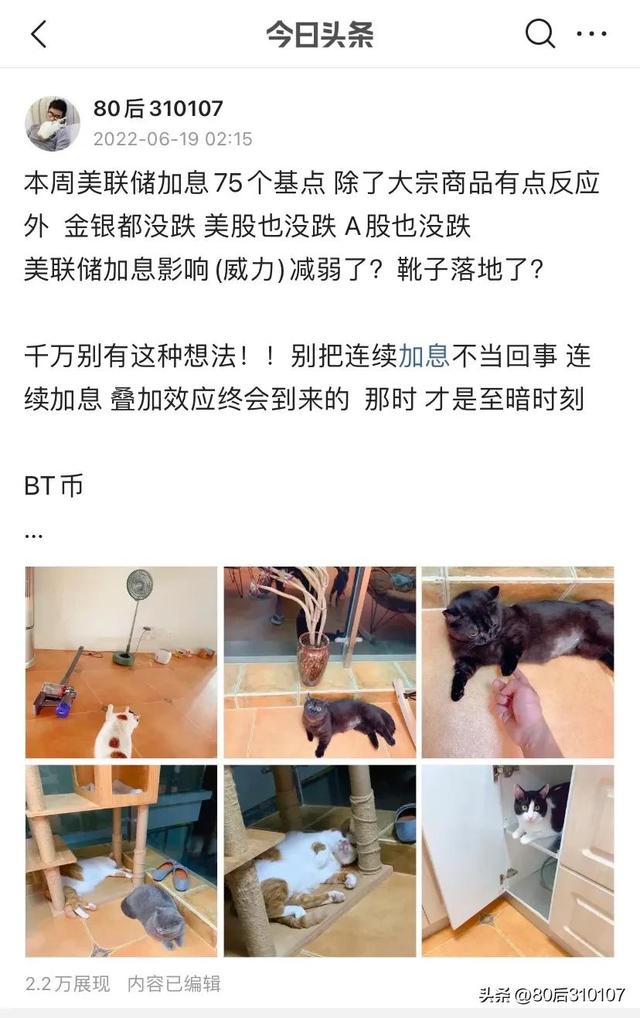640x1018 pixels.
Task: Tap the username 80后310107
Action: [x=158, y=109]
